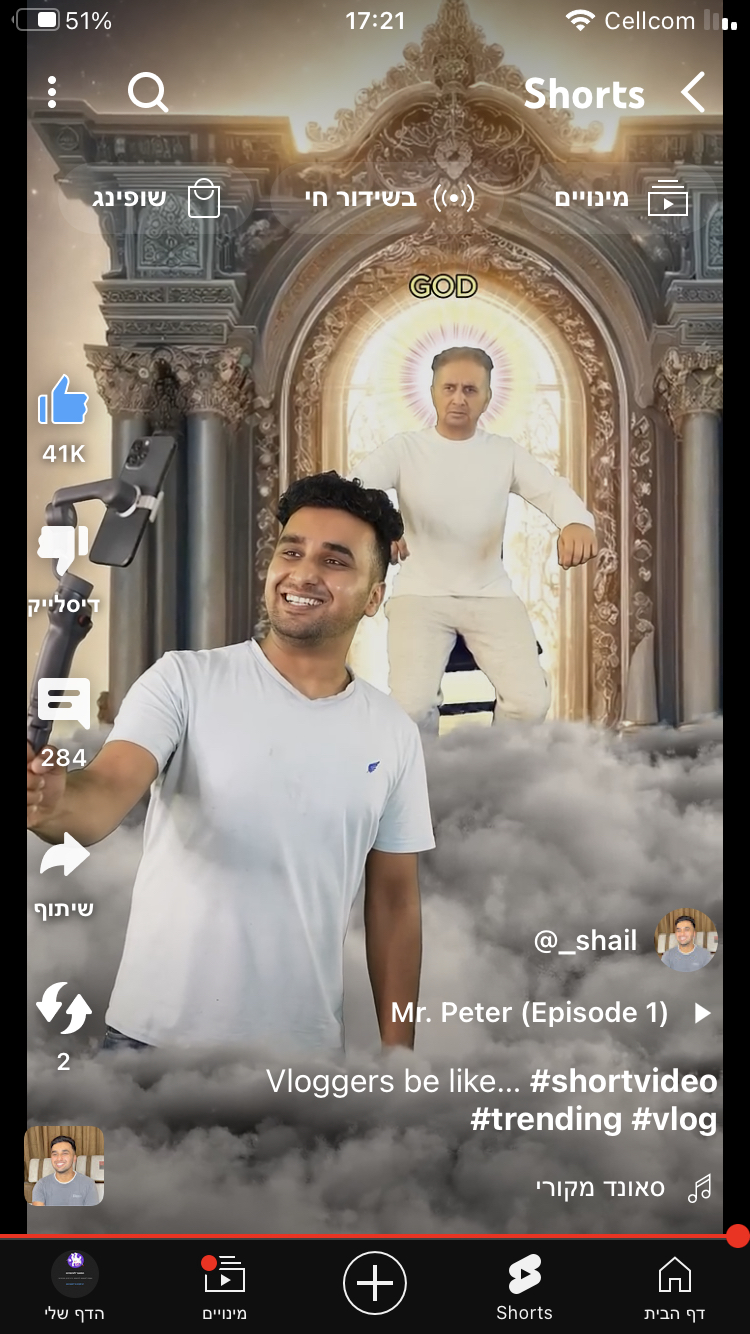Switch to the Shorts tab
Screen dimensions: 750x1334
pos(524,1286)
